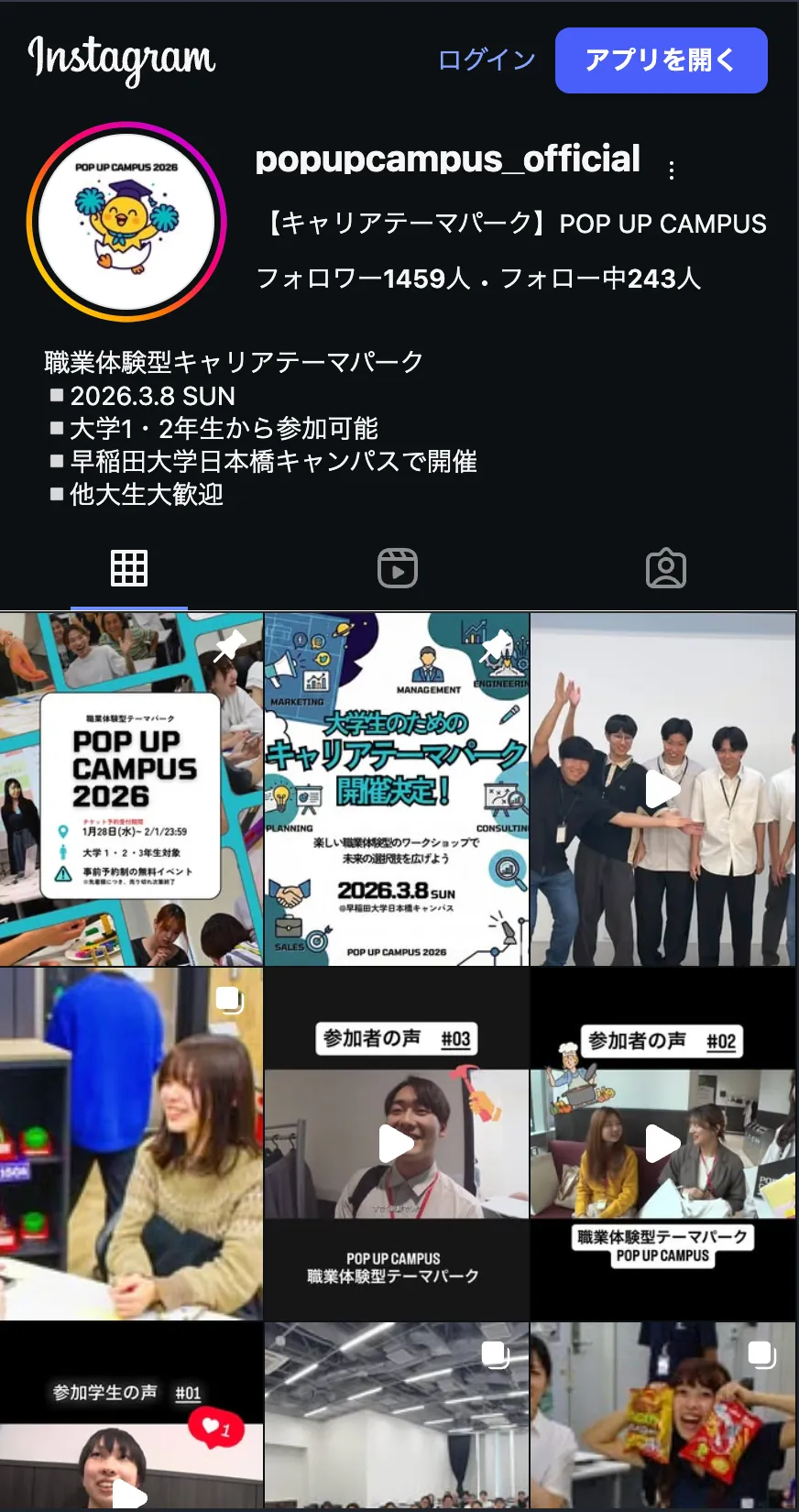Open the profile options three-dot menu
Image resolution: width=799 pixels, height=1512 pixels.
(672, 170)
